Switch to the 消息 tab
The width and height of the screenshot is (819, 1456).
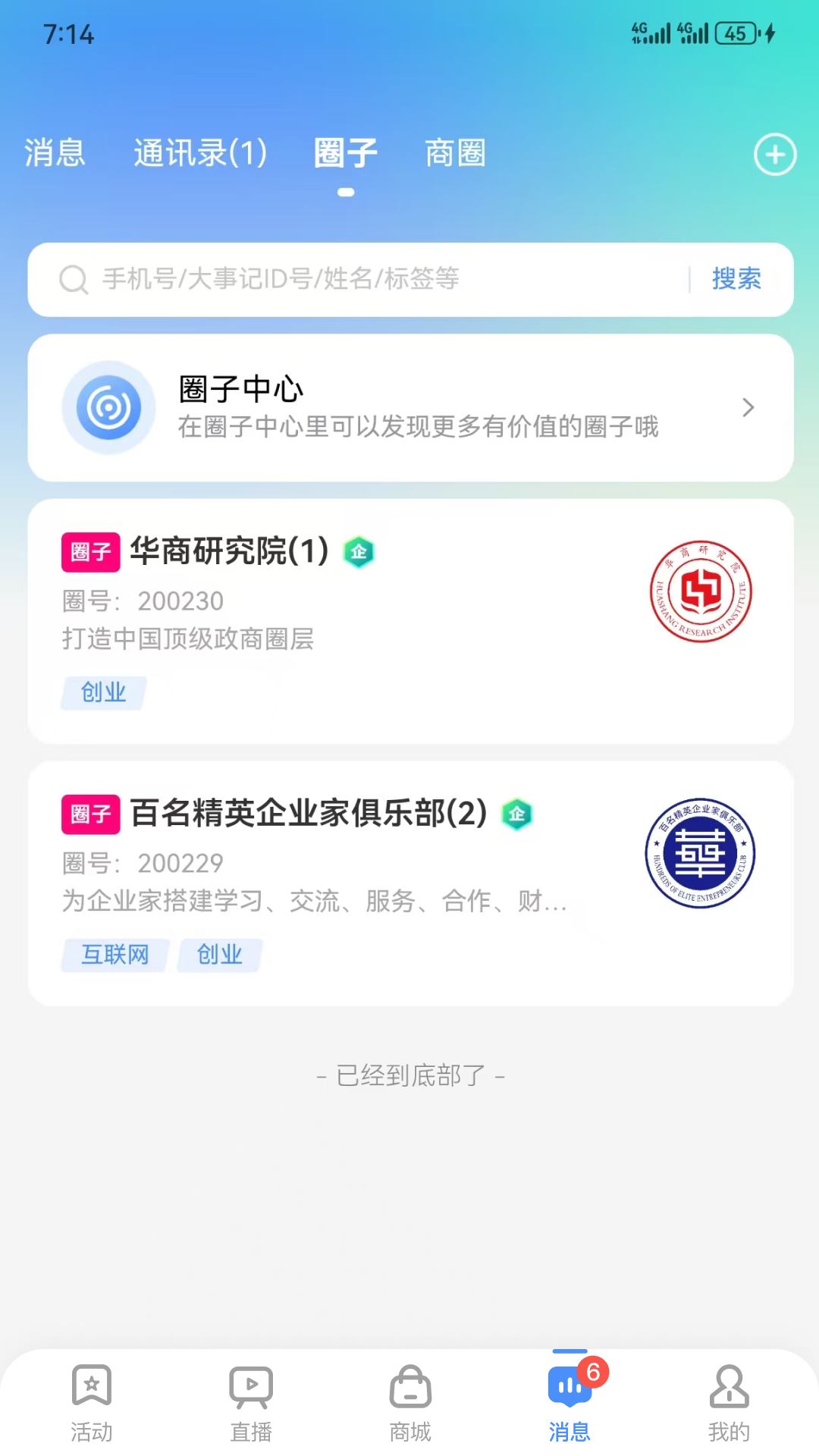54,152
